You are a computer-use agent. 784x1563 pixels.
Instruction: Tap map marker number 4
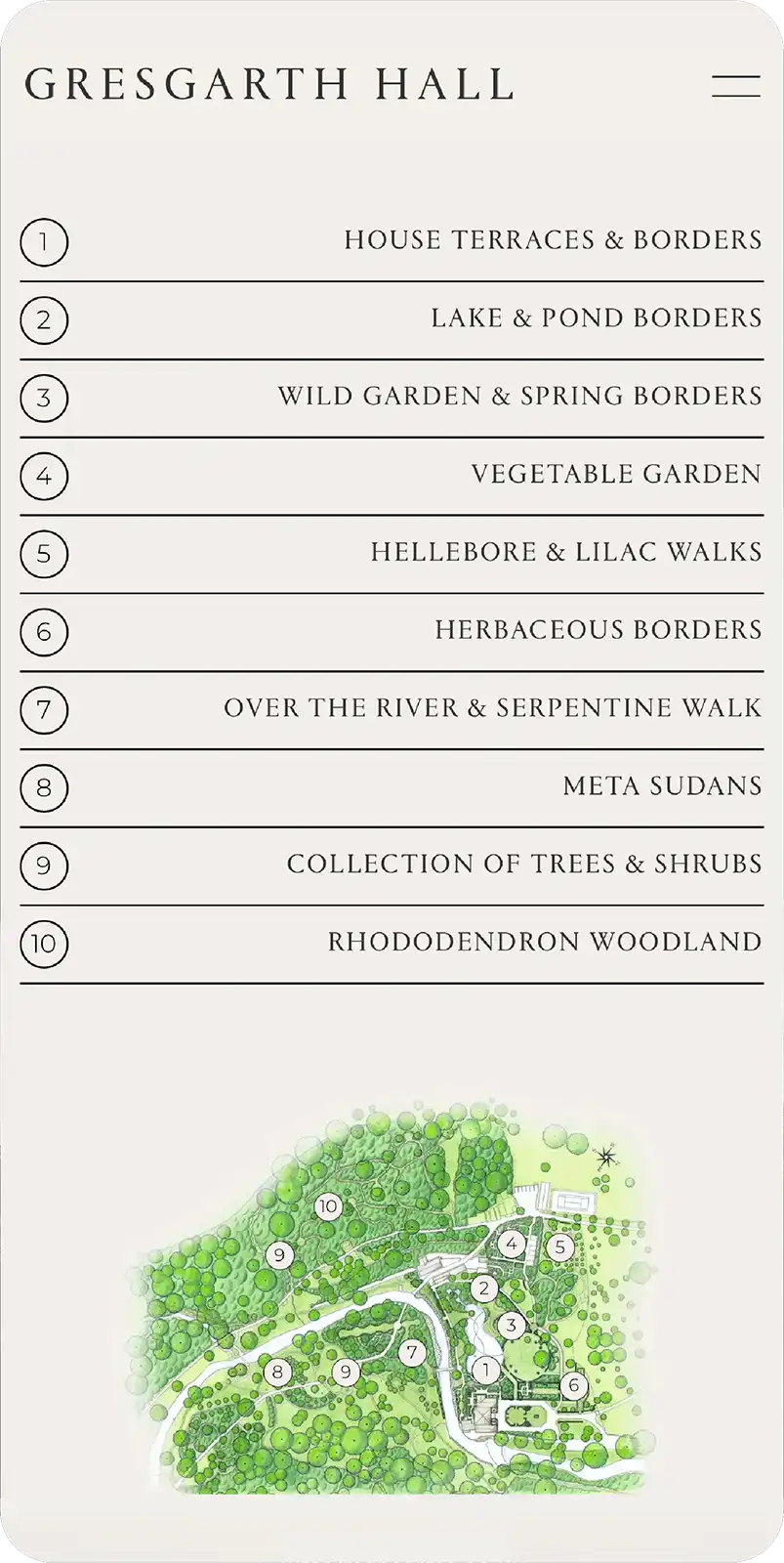tap(512, 1244)
